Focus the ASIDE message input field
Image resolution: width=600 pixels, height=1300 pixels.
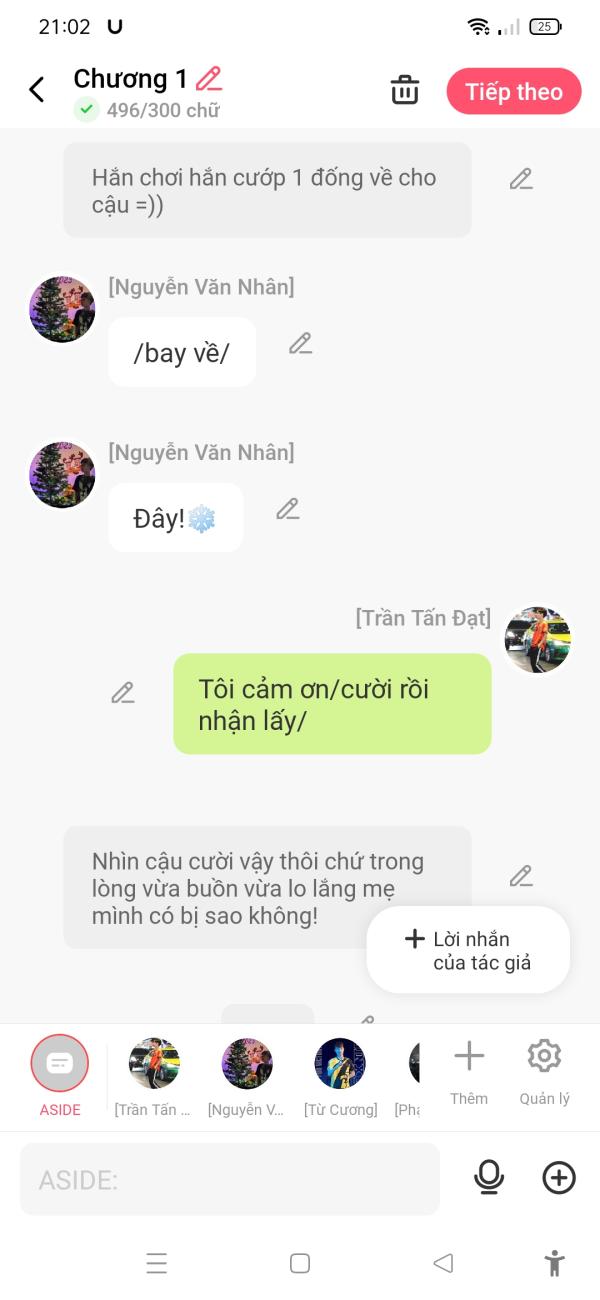(230, 1180)
